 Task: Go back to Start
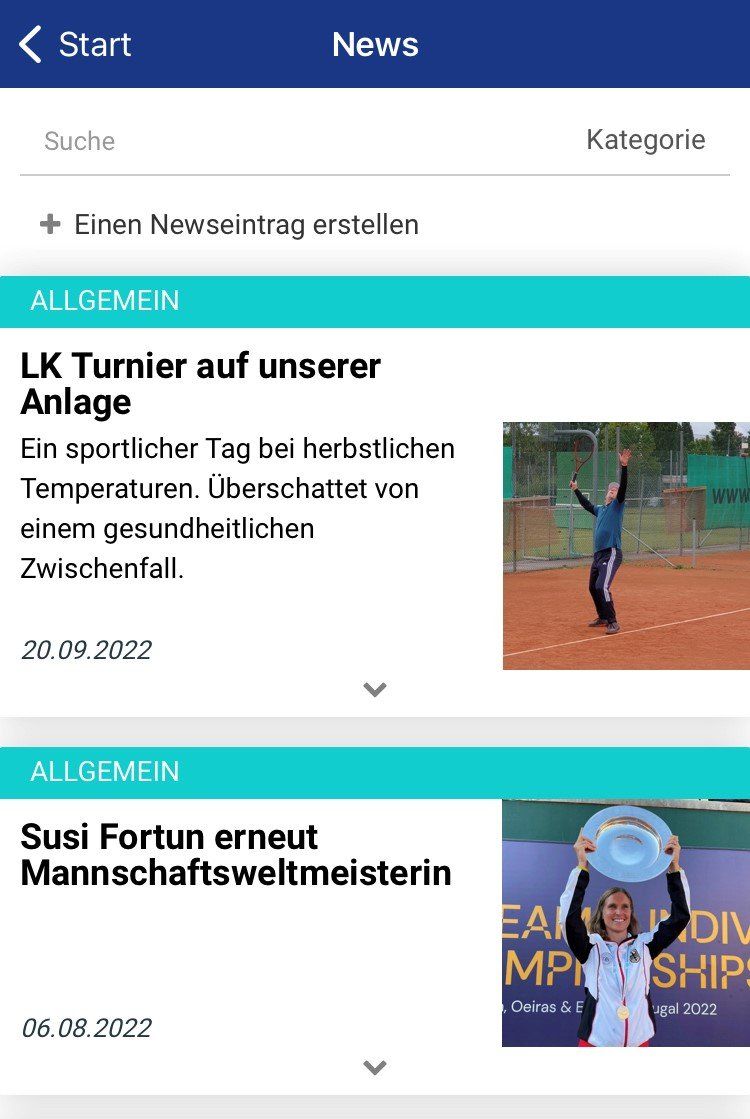click(x=75, y=44)
